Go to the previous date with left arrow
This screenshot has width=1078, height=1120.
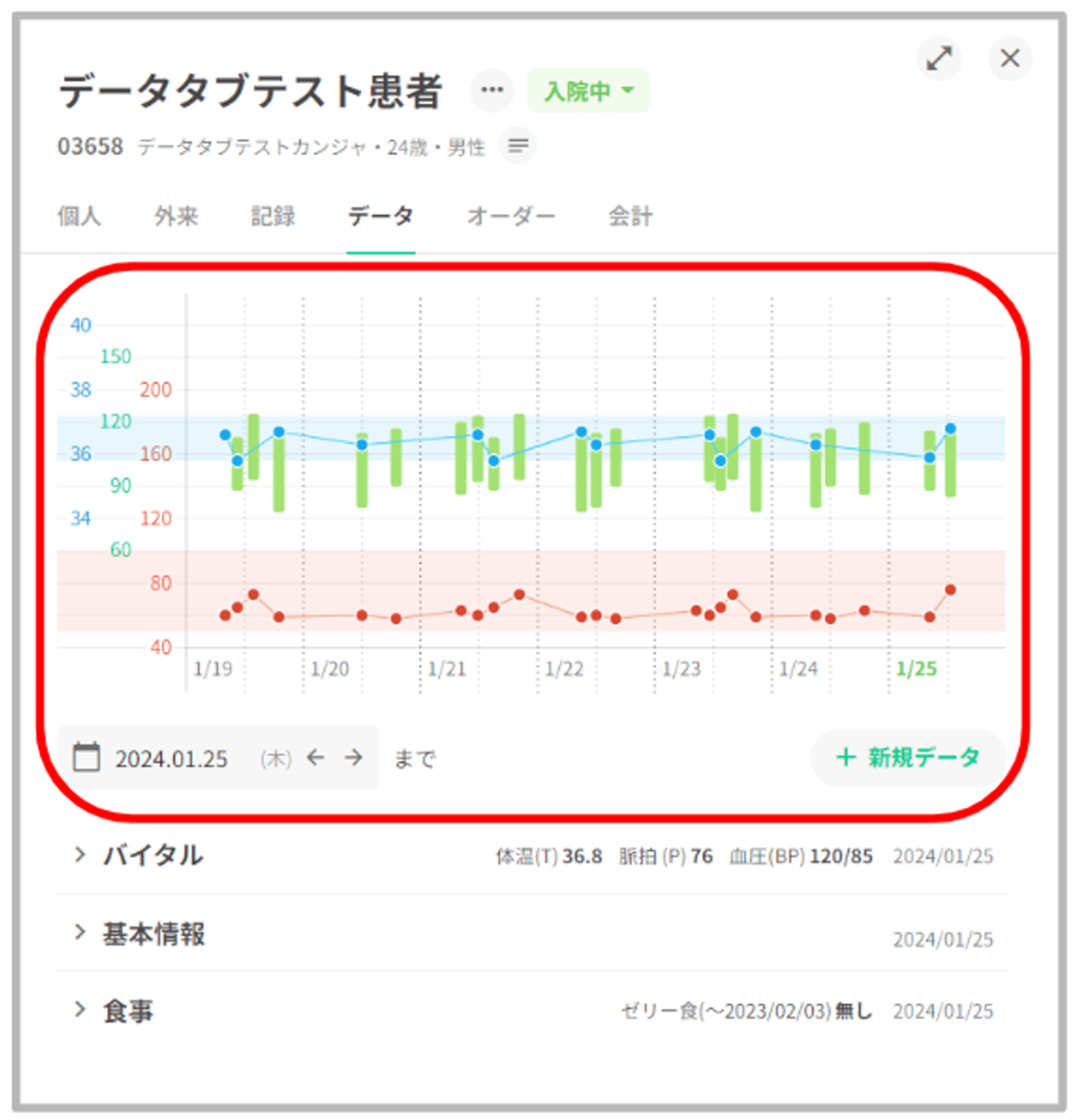pos(315,758)
